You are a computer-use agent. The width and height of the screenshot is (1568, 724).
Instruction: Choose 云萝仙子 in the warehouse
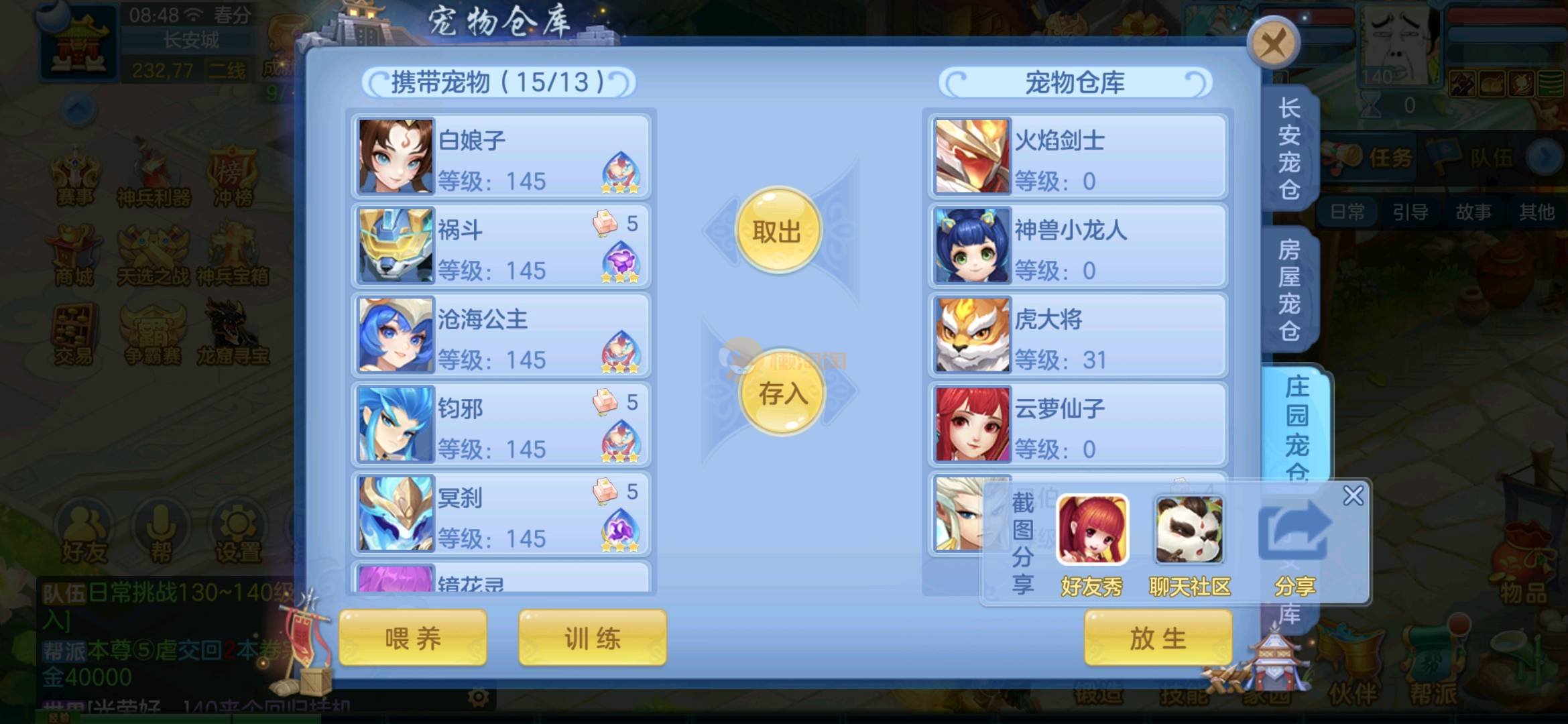pos(1078,424)
